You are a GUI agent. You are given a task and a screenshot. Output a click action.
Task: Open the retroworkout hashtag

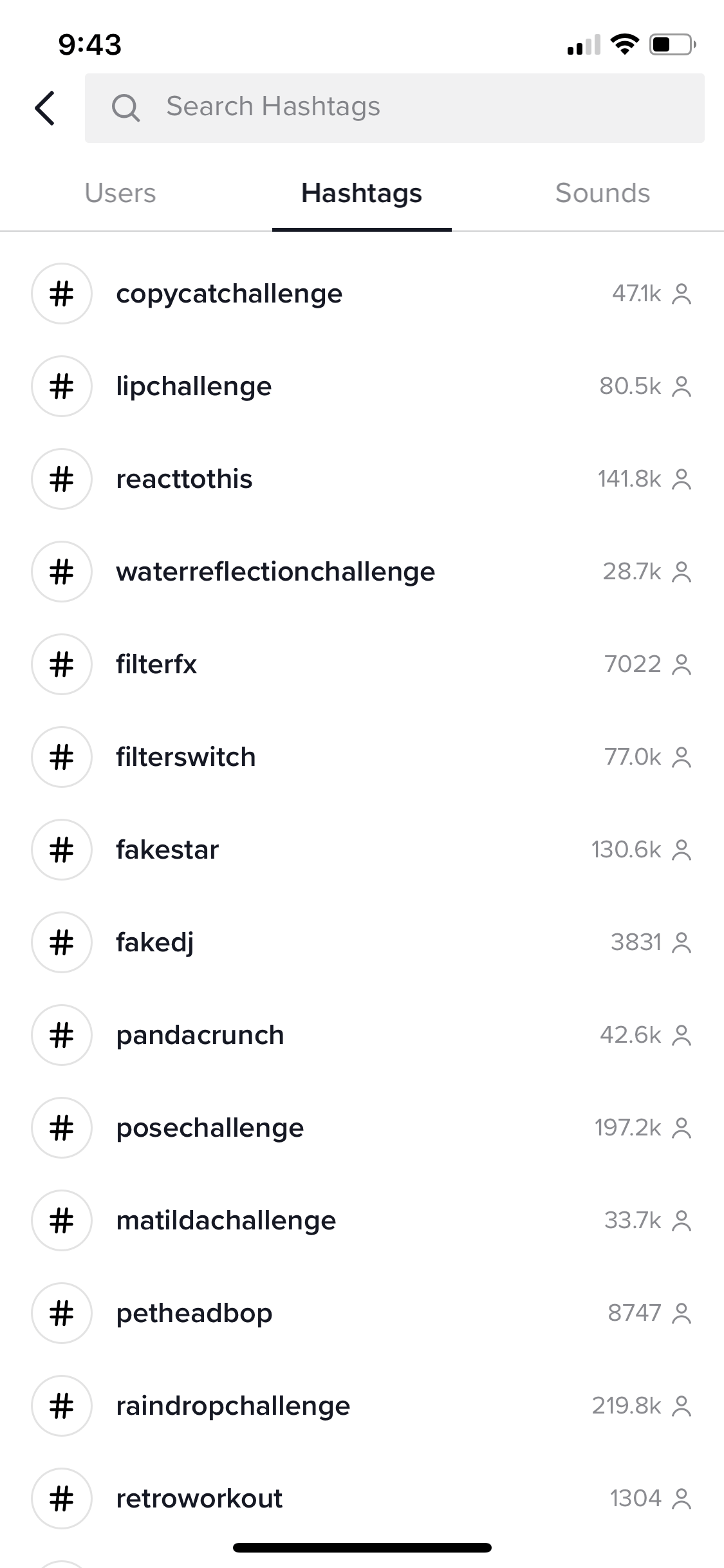coord(362,1498)
